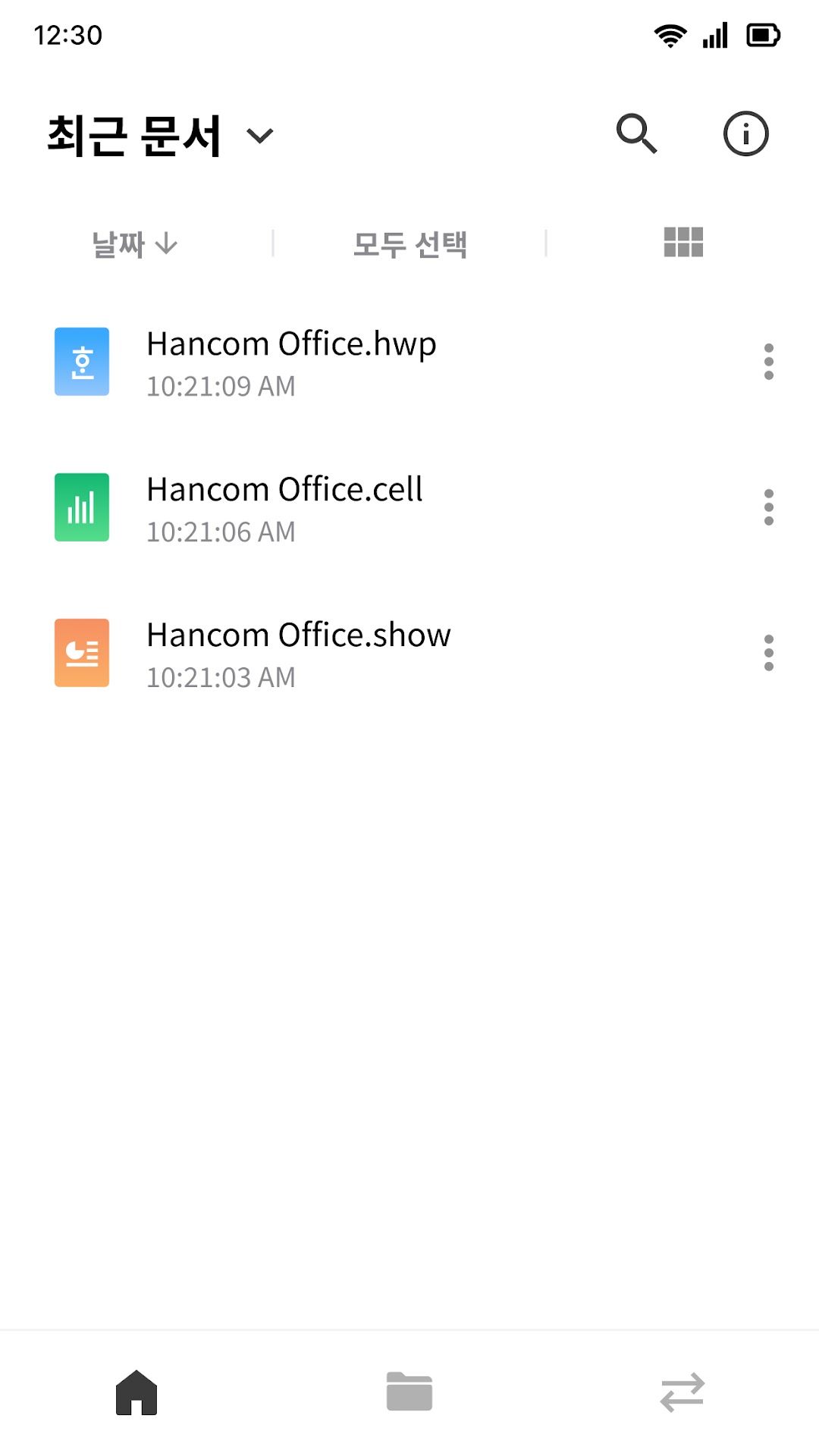Go to the home tab
819x1456 pixels.
coord(136,1392)
